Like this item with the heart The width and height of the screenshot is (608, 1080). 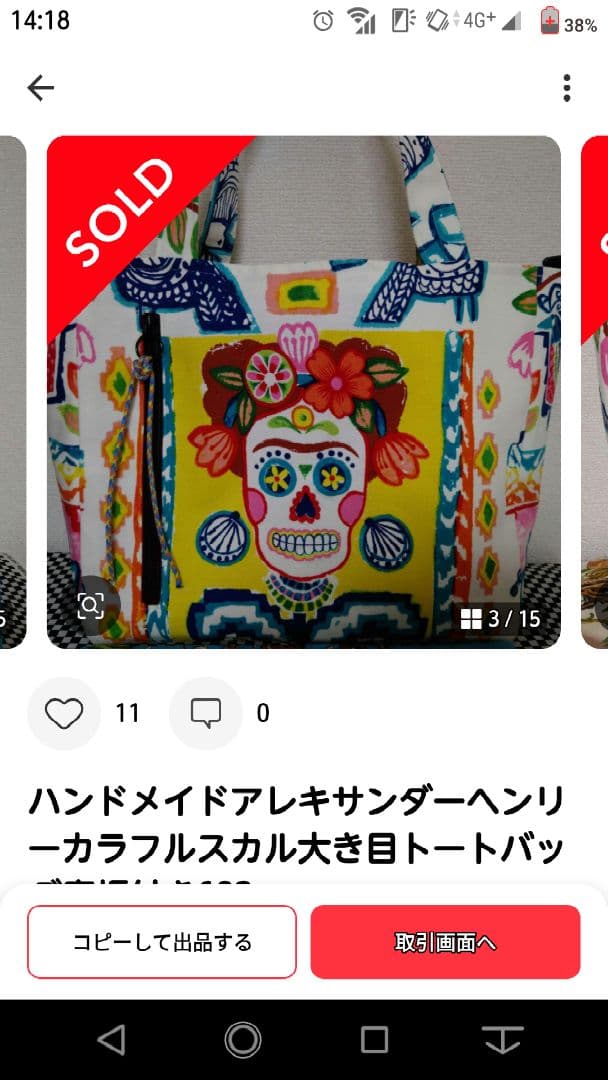[x=64, y=713]
